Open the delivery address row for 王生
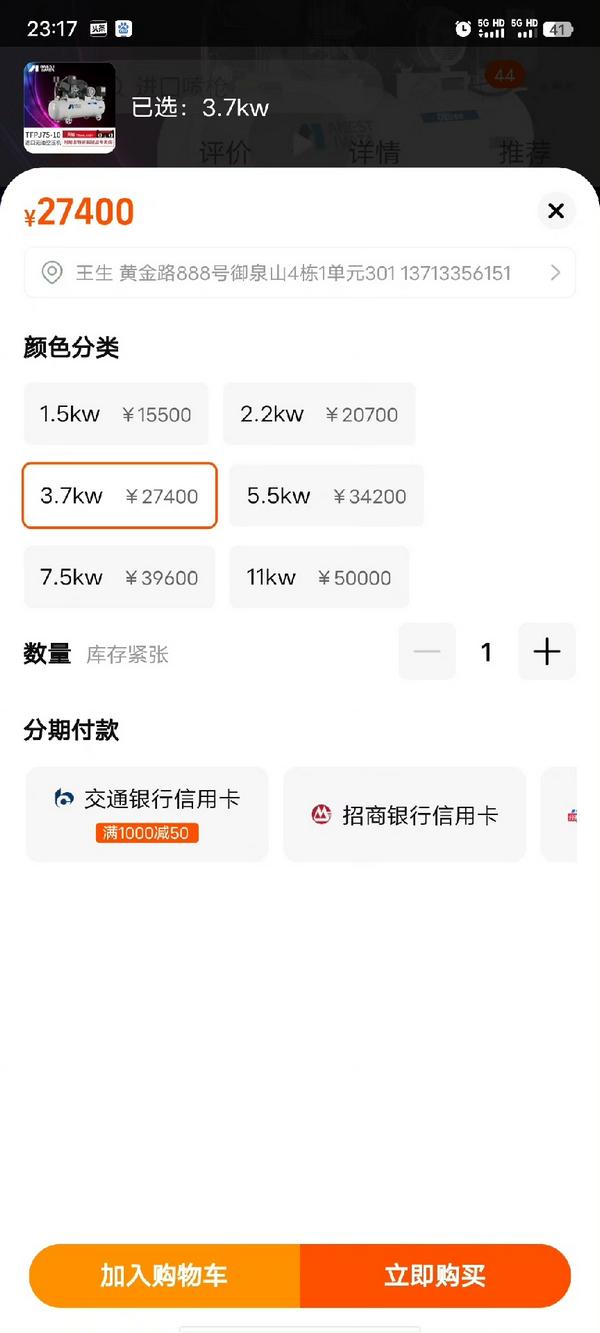Image resolution: width=600 pixels, height=1333 pixels. 300,273
